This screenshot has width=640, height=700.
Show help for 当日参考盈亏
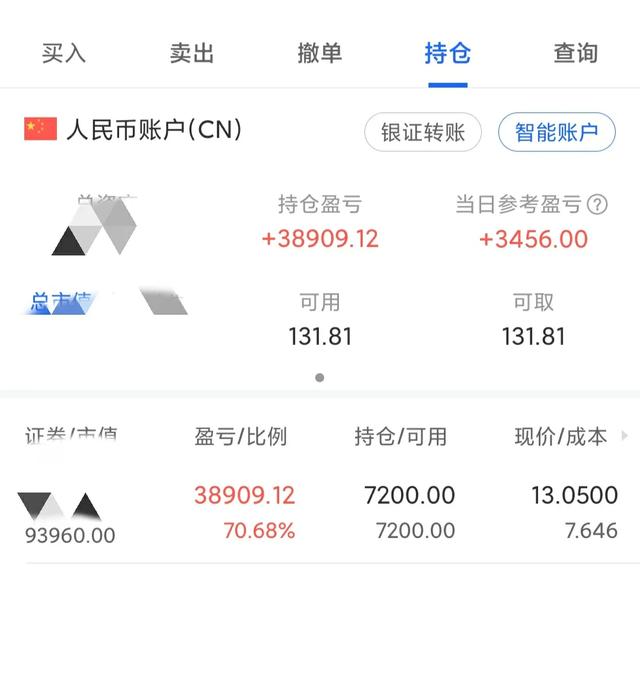pyautogui.click(x=597, y=205)
